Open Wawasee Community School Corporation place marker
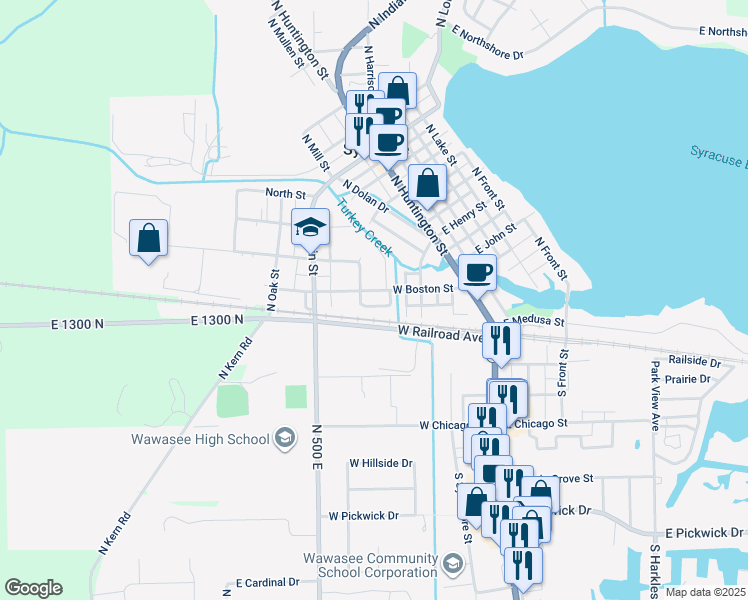The height and width of the screenshot is (600, 748). [452, 566]
